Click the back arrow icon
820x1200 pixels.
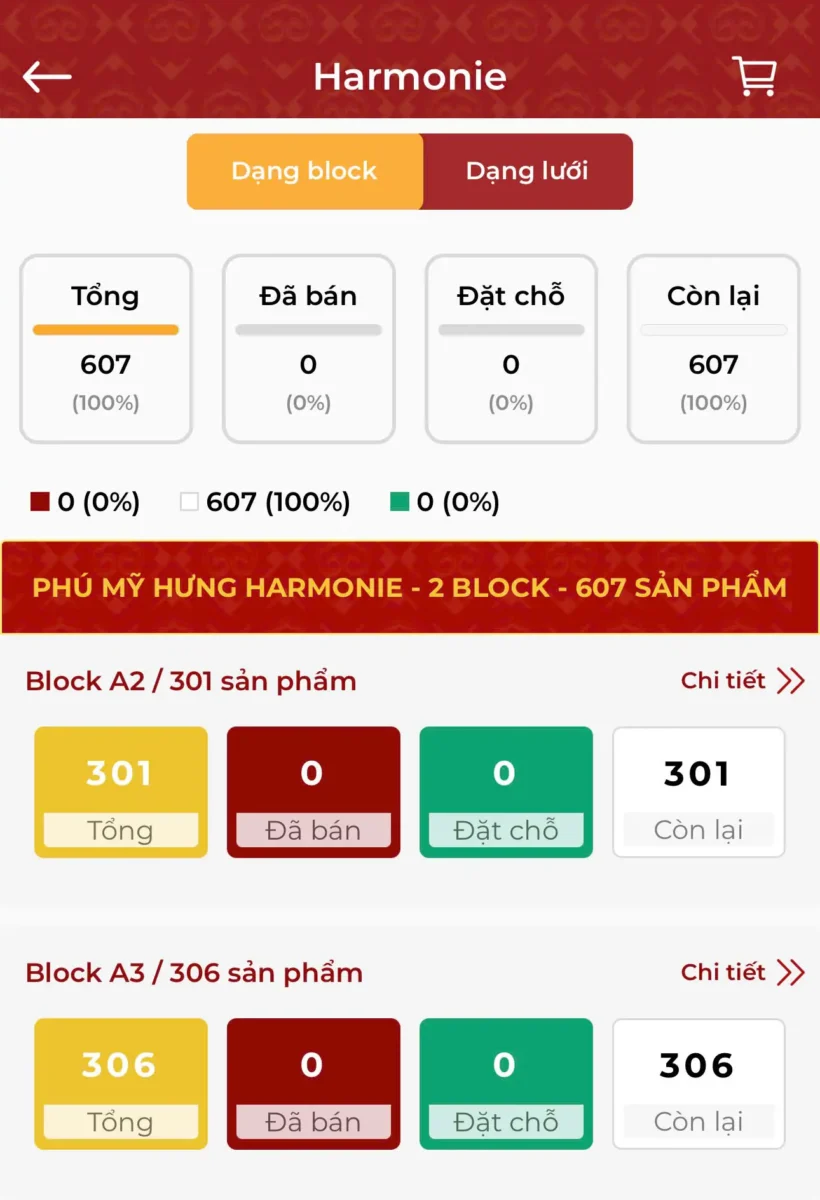pyautogui.click(x=46, y=76)
